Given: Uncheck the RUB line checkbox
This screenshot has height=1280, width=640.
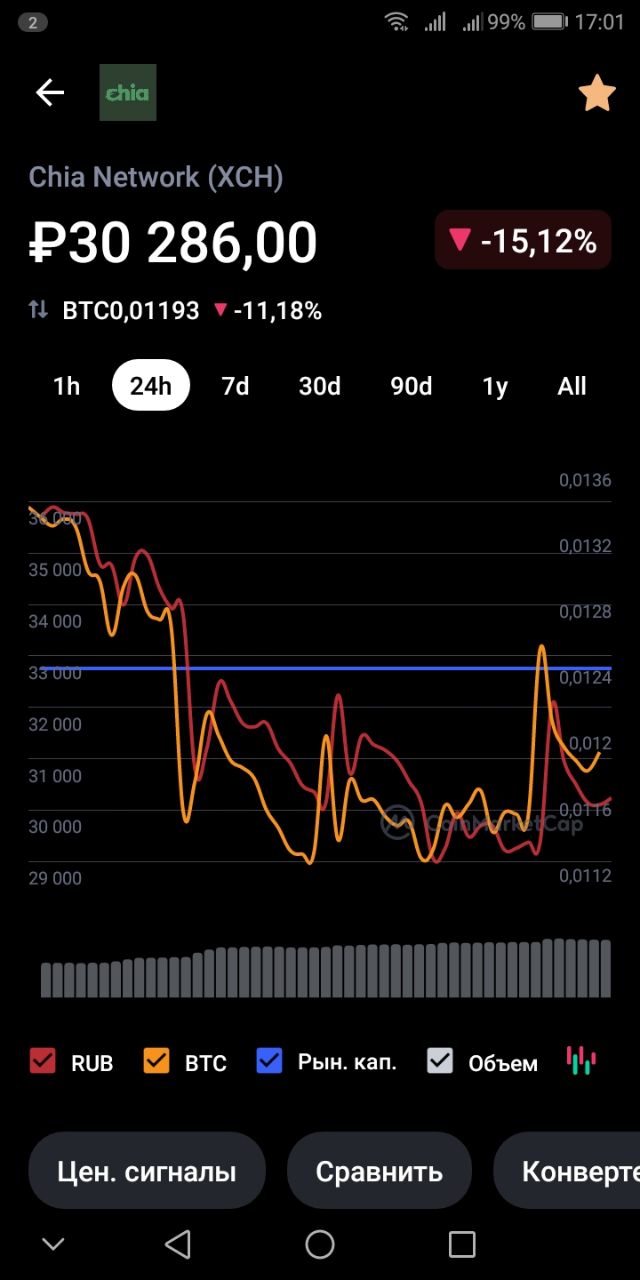Looking at the screenshot, I should click(x=43, y=1061).
